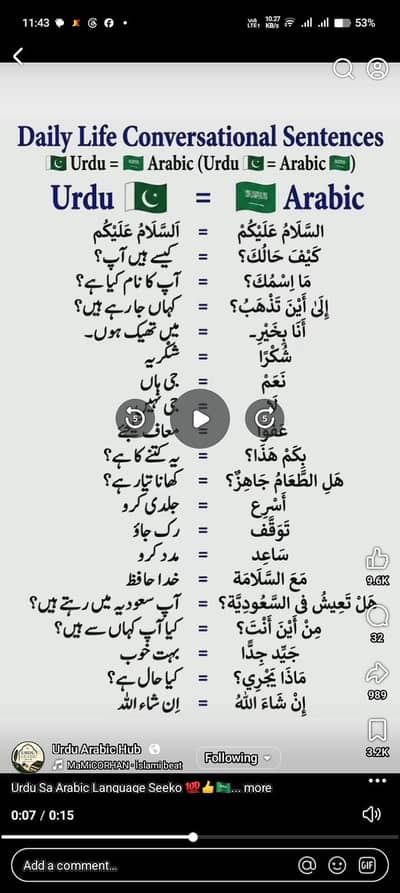Seek along the video progress bar

(x=200, y=837)
